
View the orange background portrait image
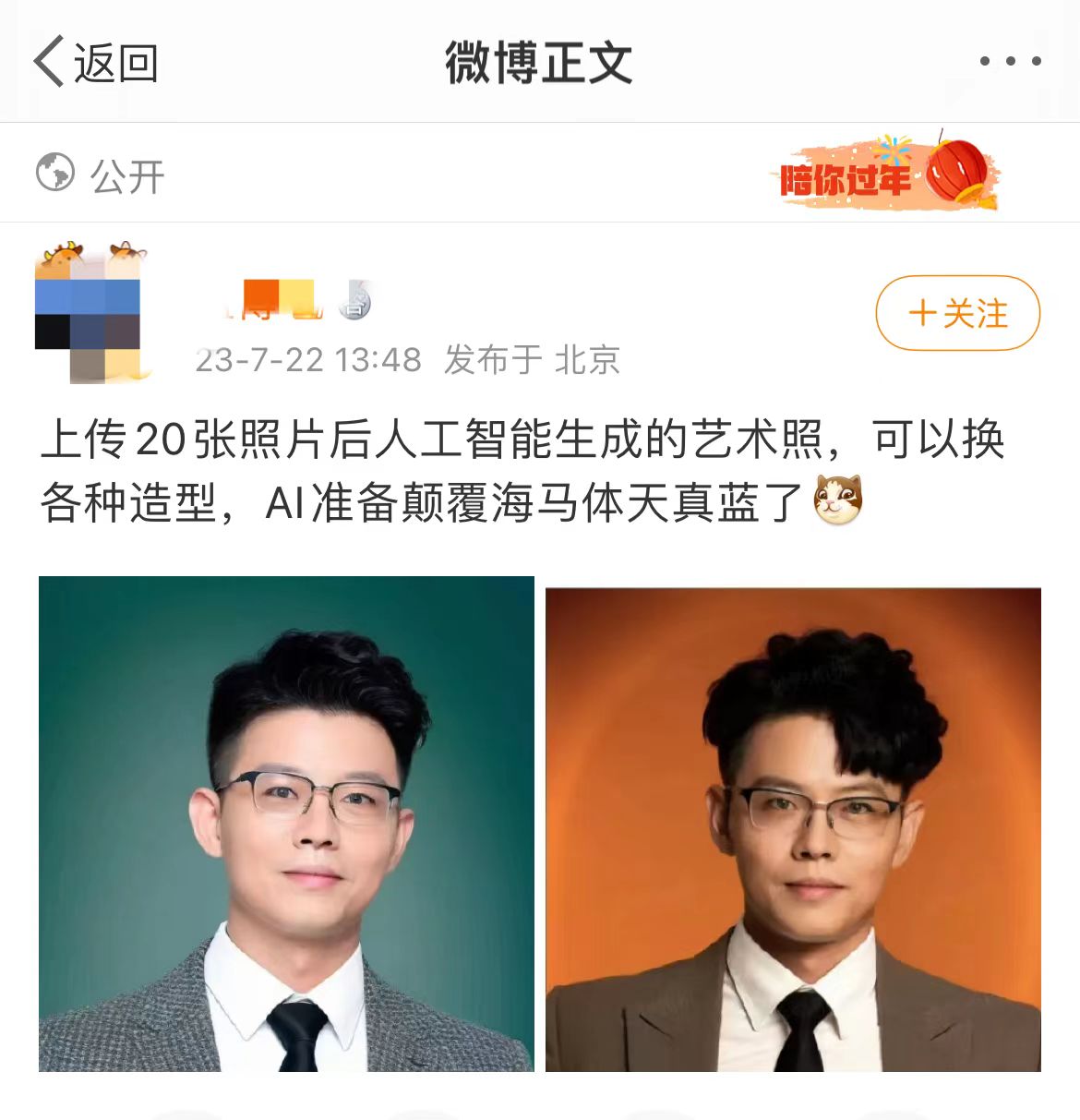(793, 829)
